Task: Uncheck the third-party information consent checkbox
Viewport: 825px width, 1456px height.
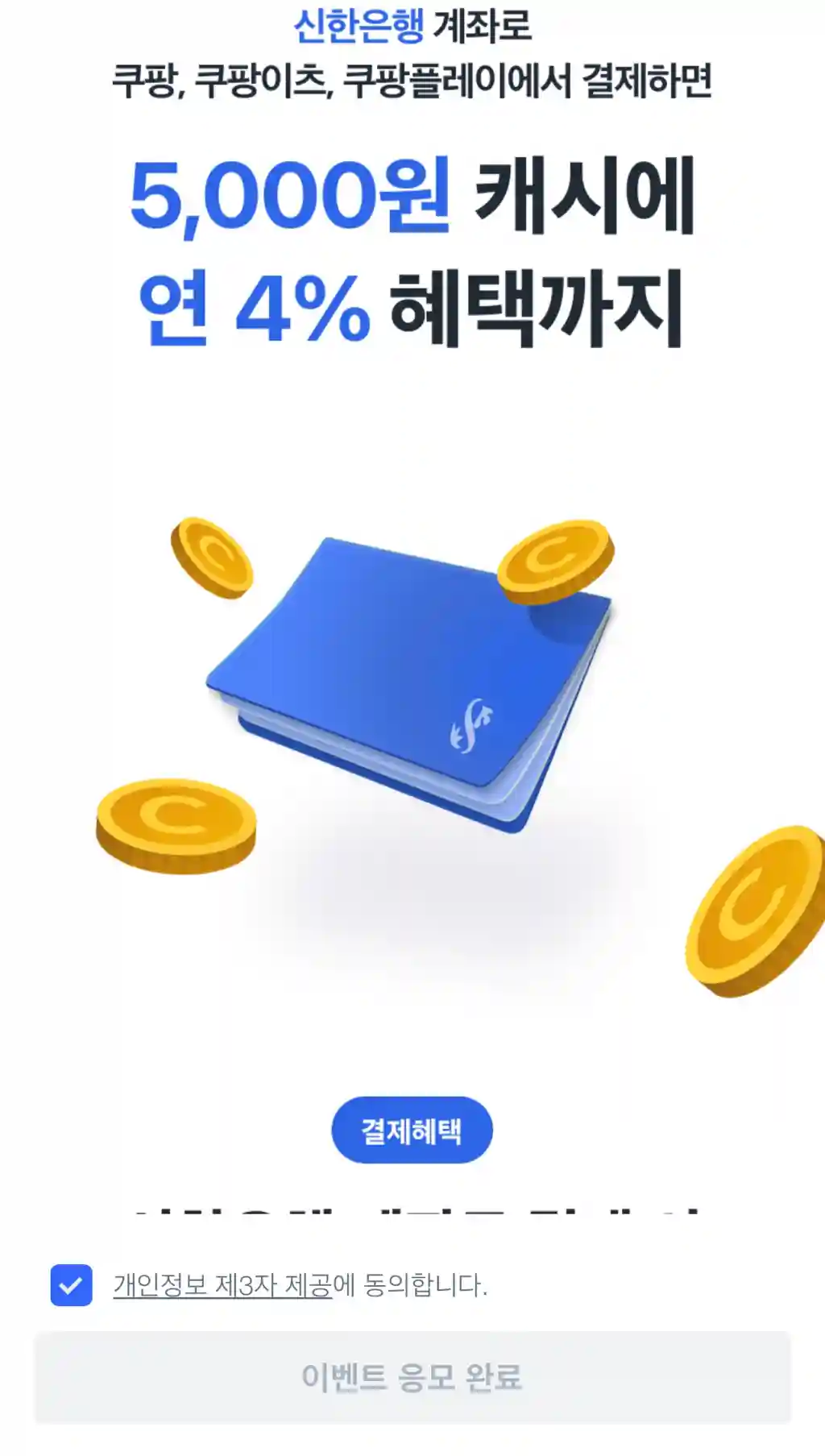Action: pos(71,1284)
